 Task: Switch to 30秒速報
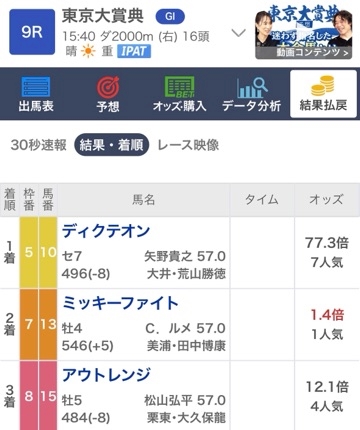pos(39,145)
